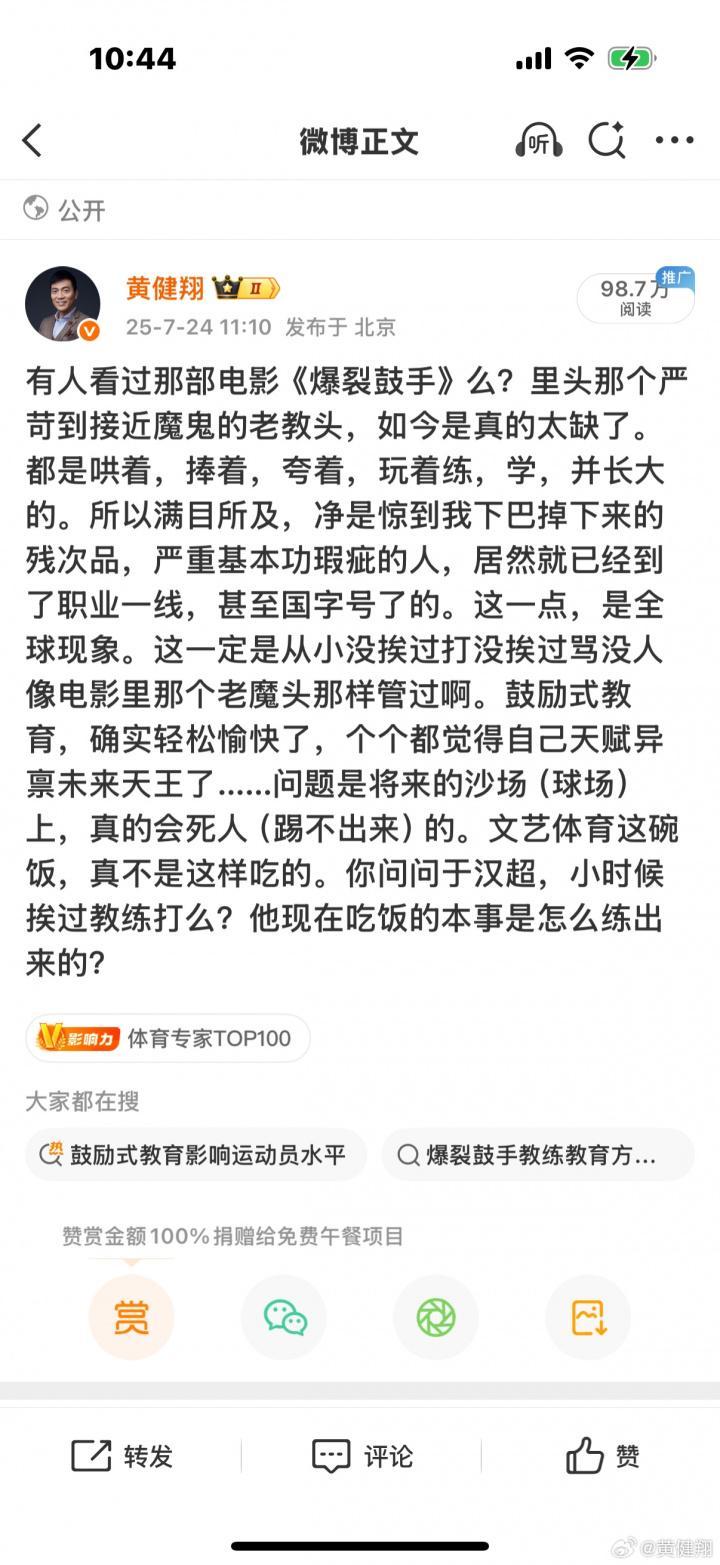This screenshot has width=720, height=1565.
Task: Tap the 微博正文 title bar label
Action: click(x=359, y=140)
